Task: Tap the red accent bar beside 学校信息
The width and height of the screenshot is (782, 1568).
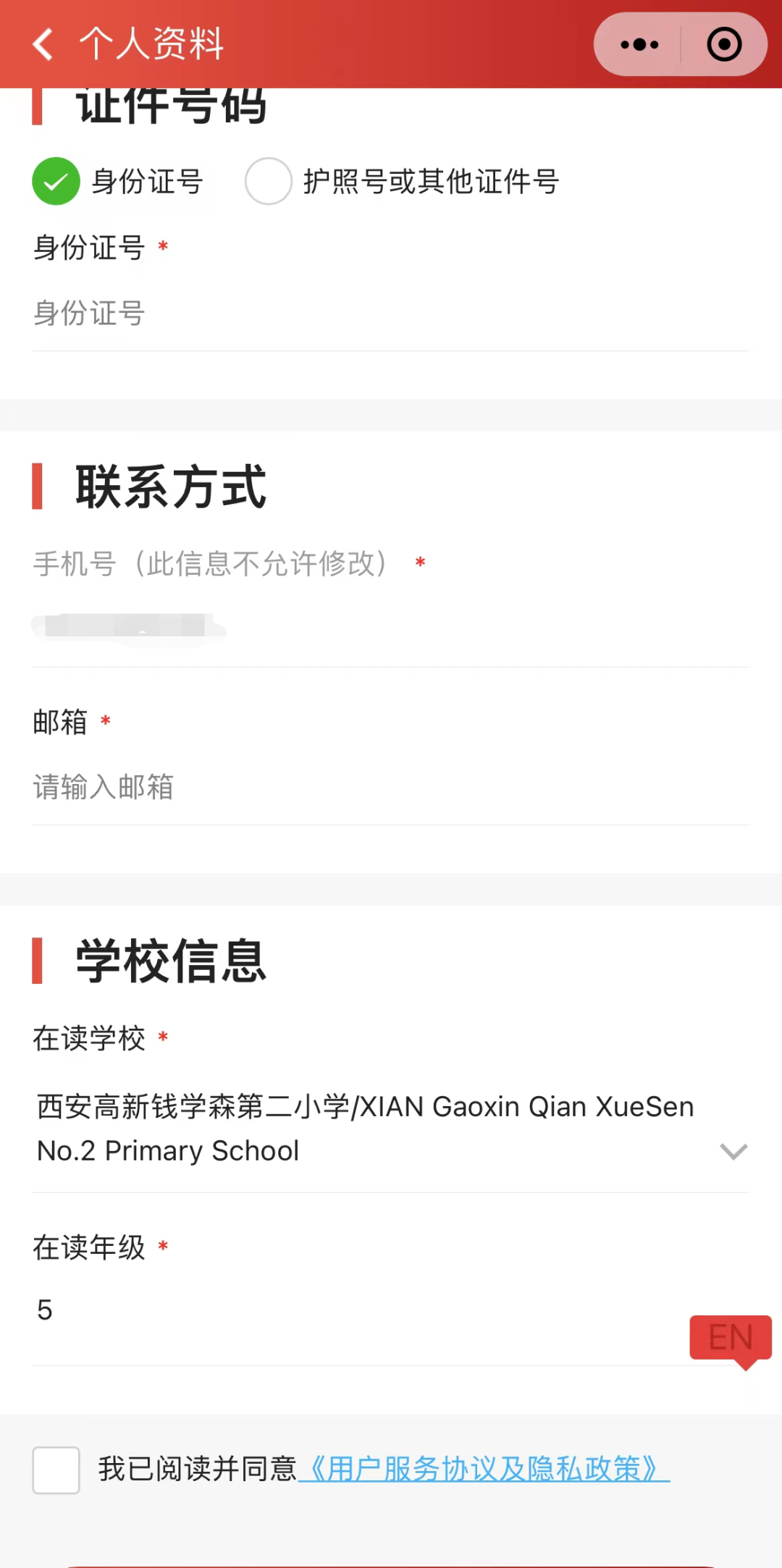Action: [x=38, y=961]
